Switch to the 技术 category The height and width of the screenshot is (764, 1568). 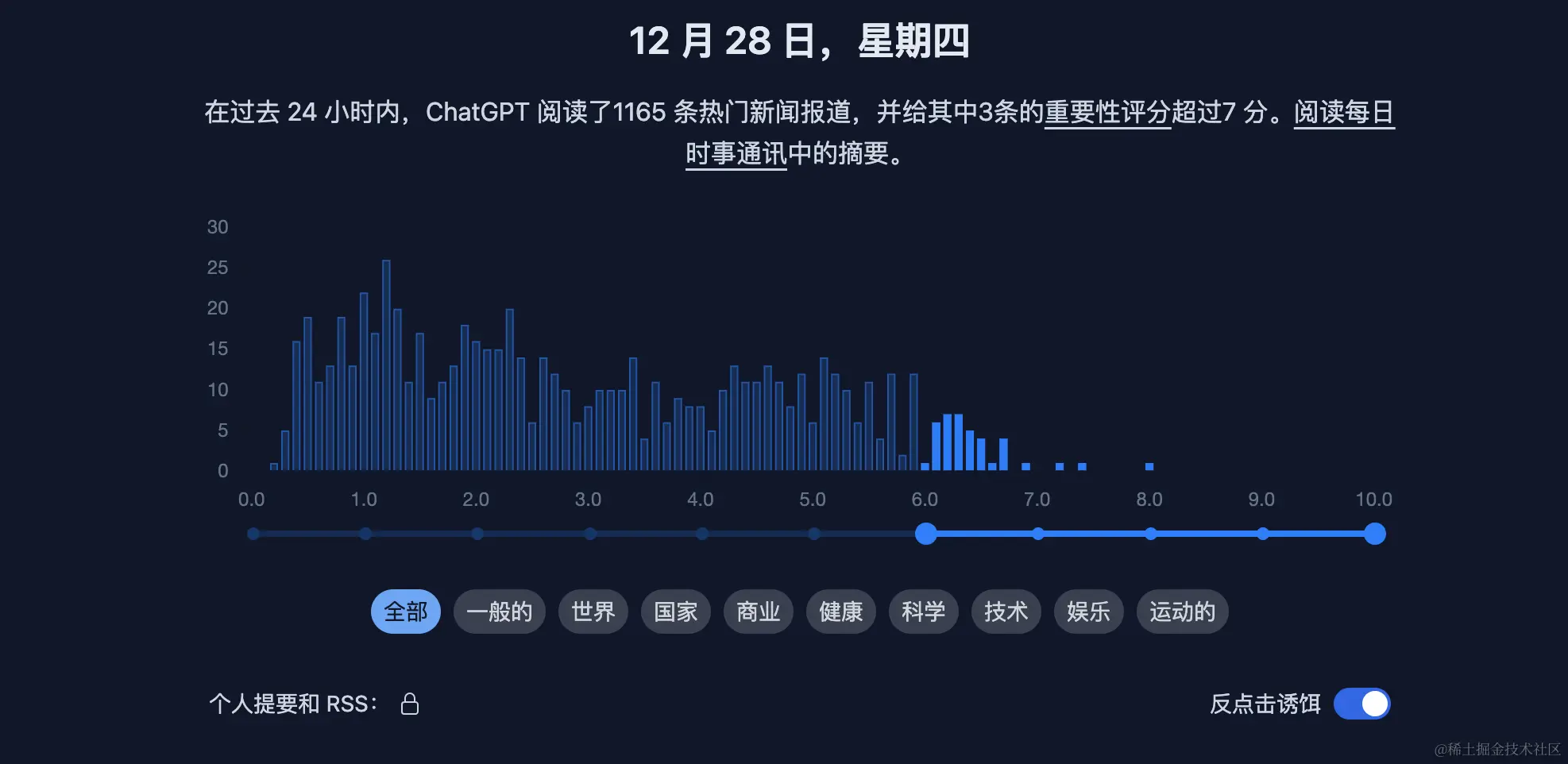coord(1006,612)
